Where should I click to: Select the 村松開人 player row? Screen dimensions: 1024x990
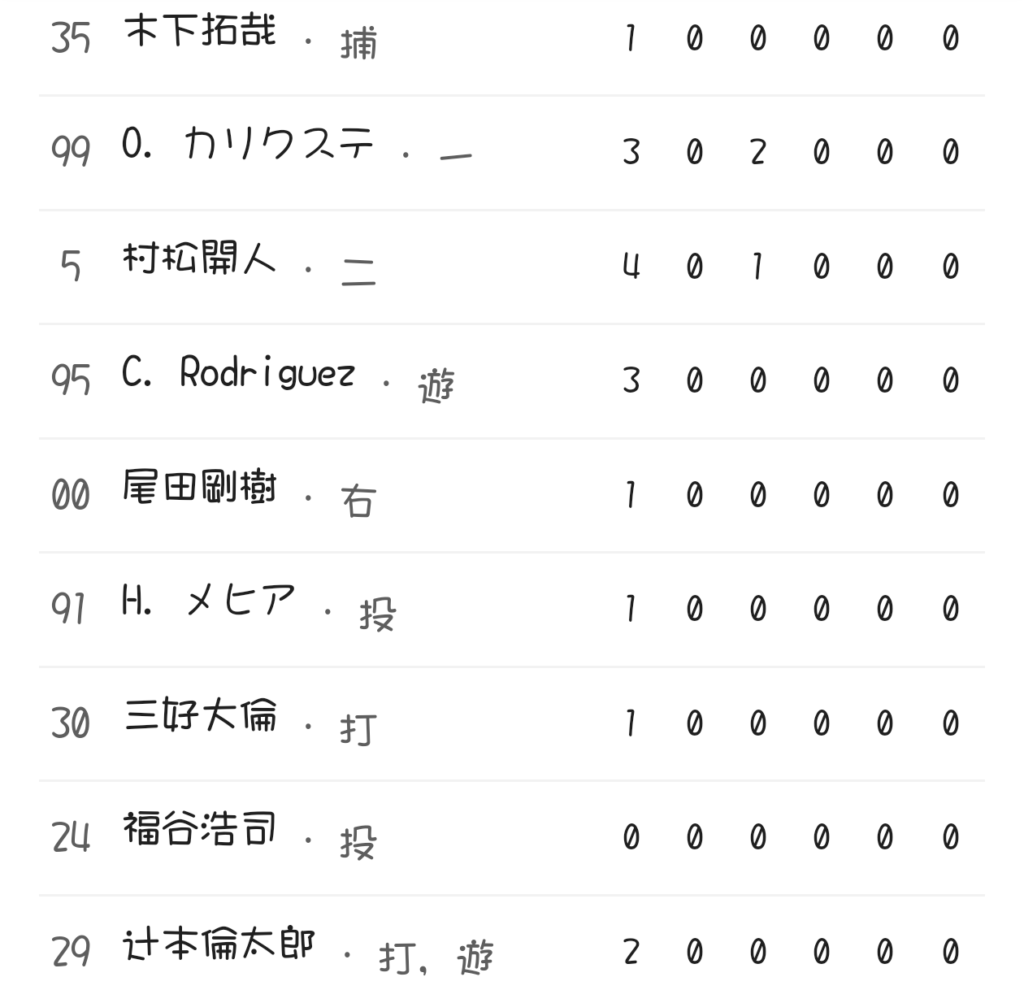tap(200, 264)
